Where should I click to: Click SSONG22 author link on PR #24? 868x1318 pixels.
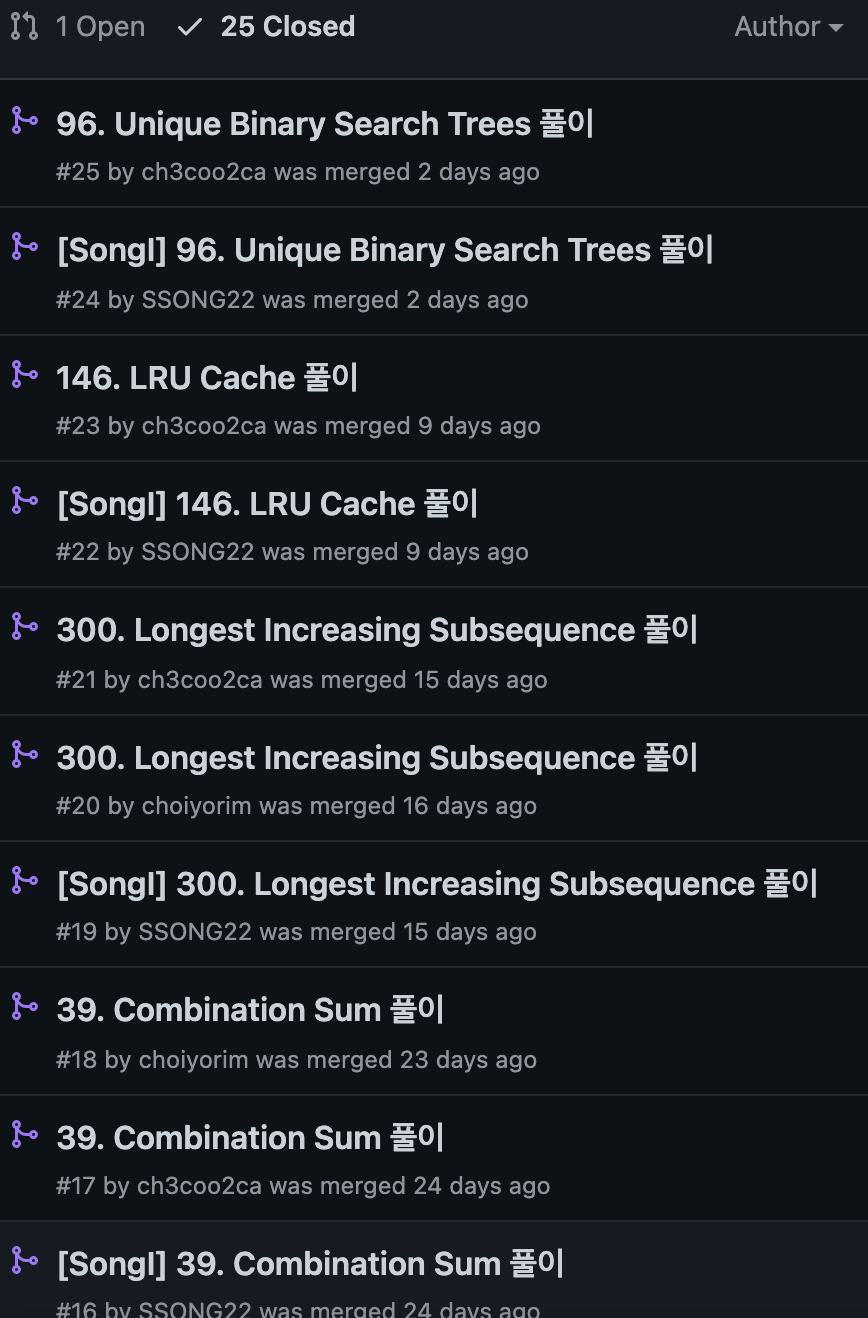(199, 299)
